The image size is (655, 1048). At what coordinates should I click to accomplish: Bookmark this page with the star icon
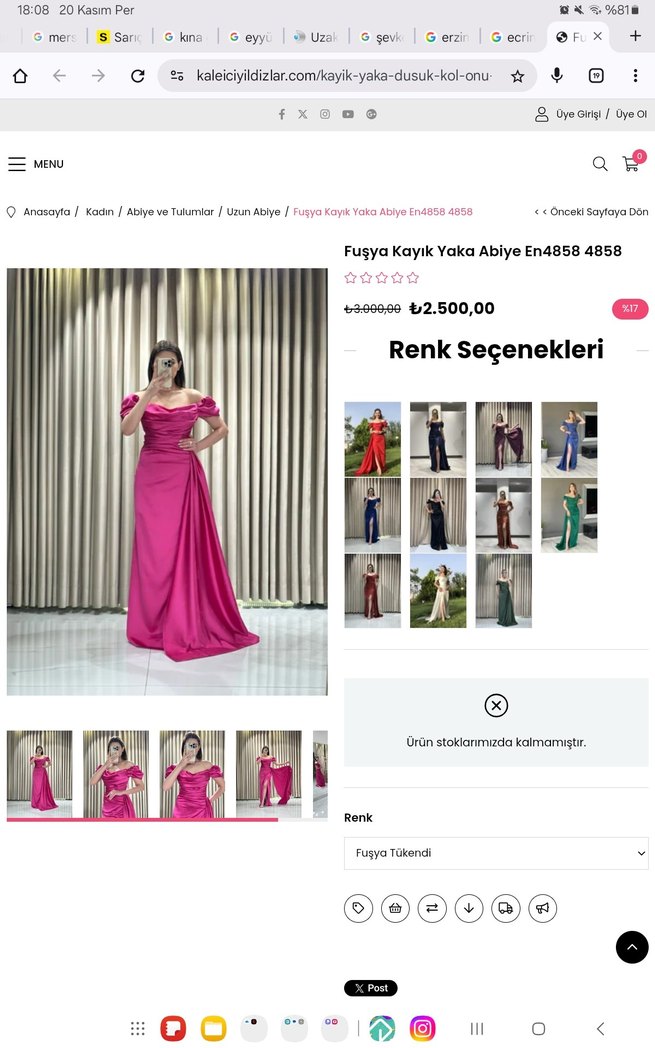click(x=517, y=76)
